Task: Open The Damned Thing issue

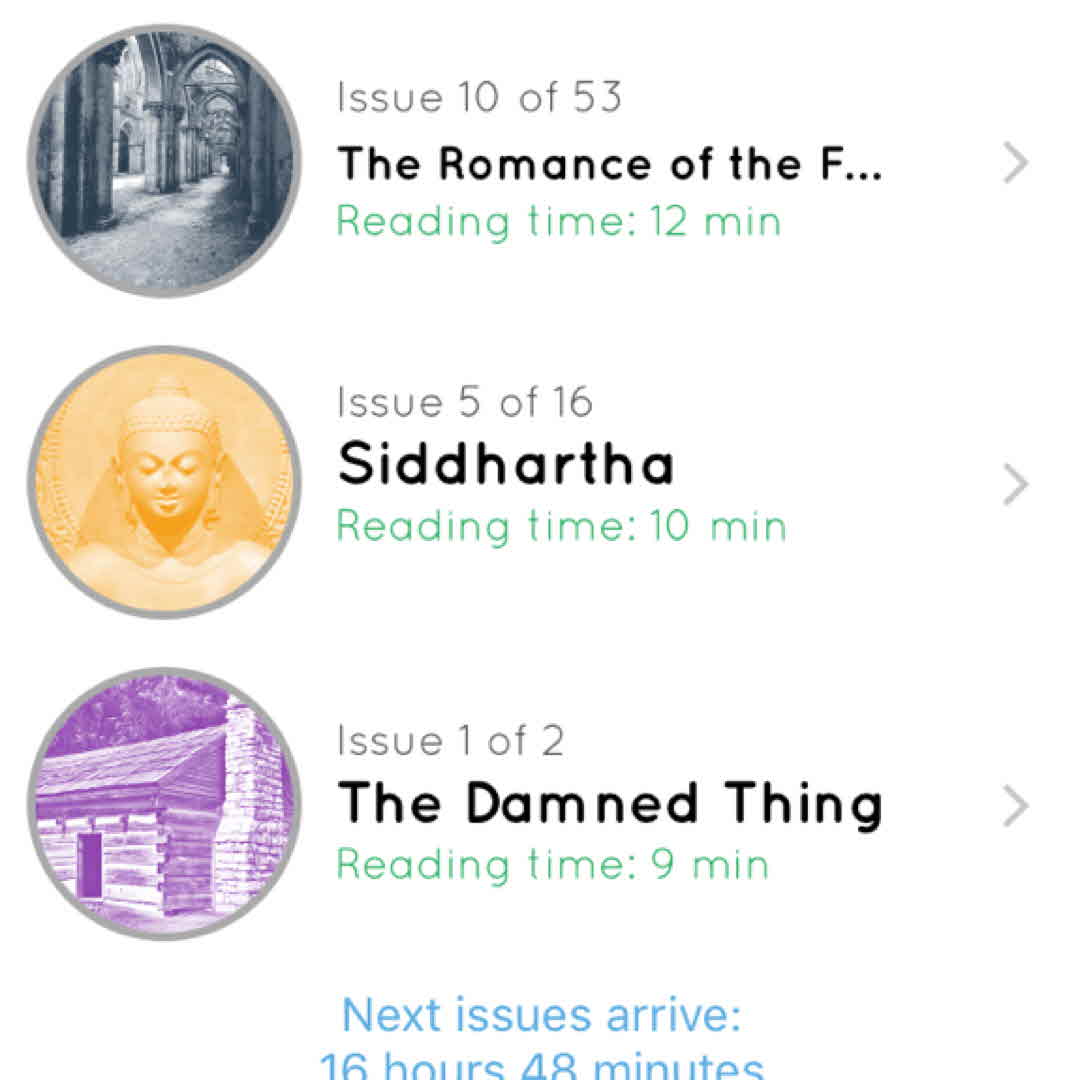Action: point(609,805)
